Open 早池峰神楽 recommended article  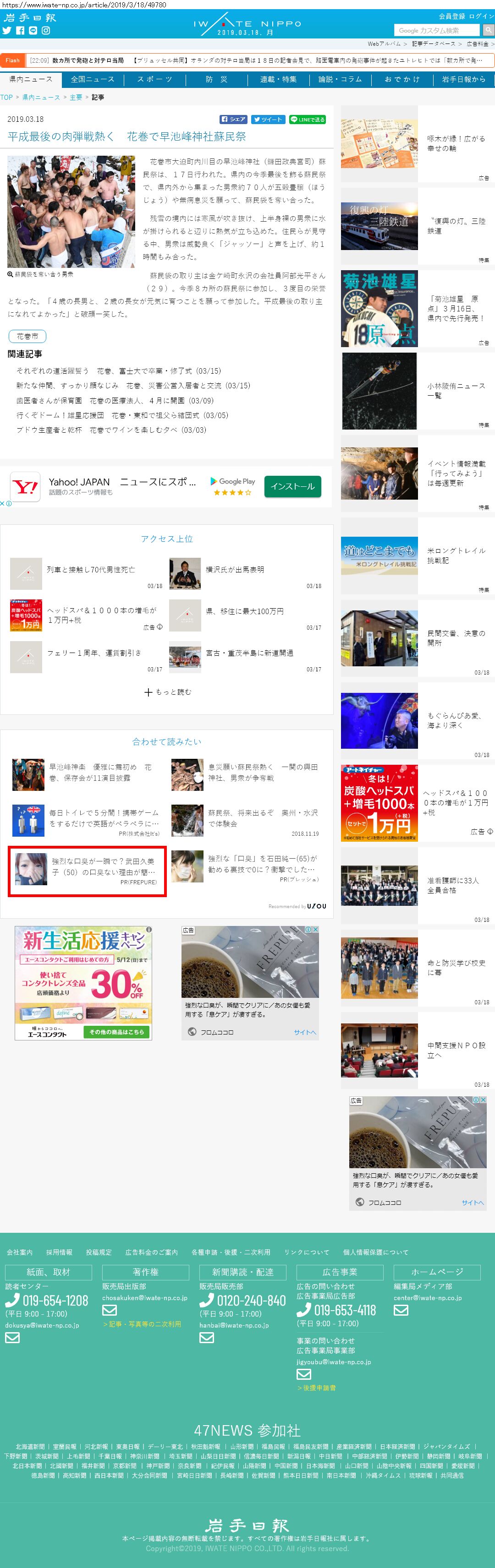100,772
